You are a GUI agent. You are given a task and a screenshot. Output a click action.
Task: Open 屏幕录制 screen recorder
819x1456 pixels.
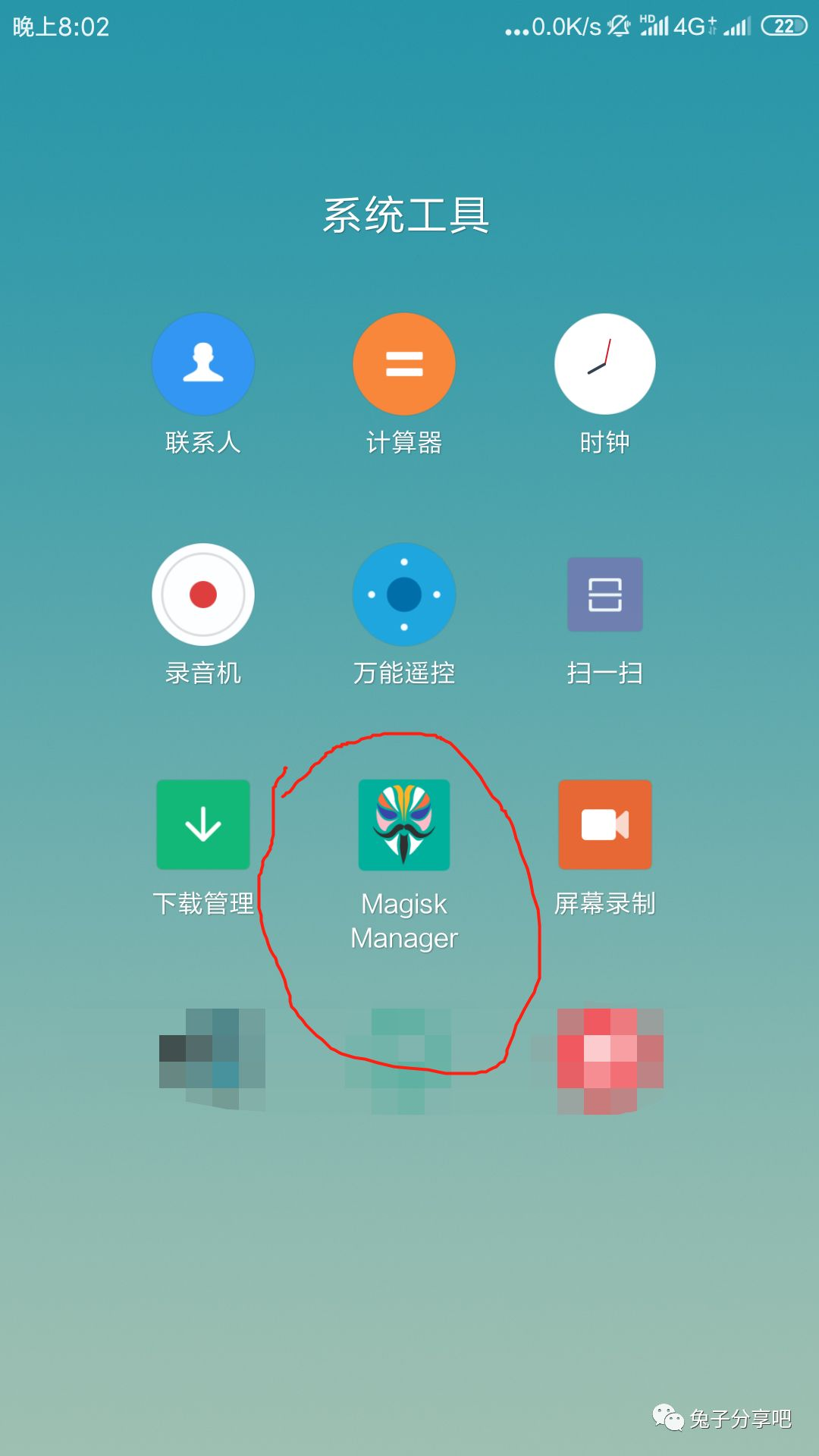point(604,825)
